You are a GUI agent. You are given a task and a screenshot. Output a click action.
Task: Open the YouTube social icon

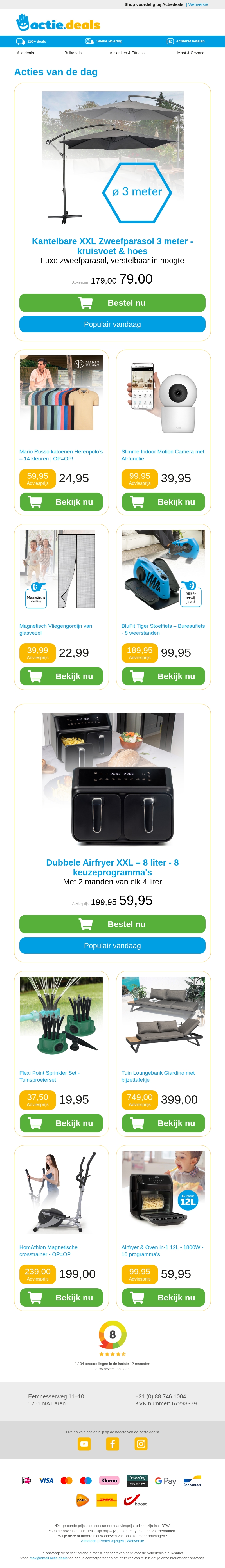click(x=84, y=1444)
